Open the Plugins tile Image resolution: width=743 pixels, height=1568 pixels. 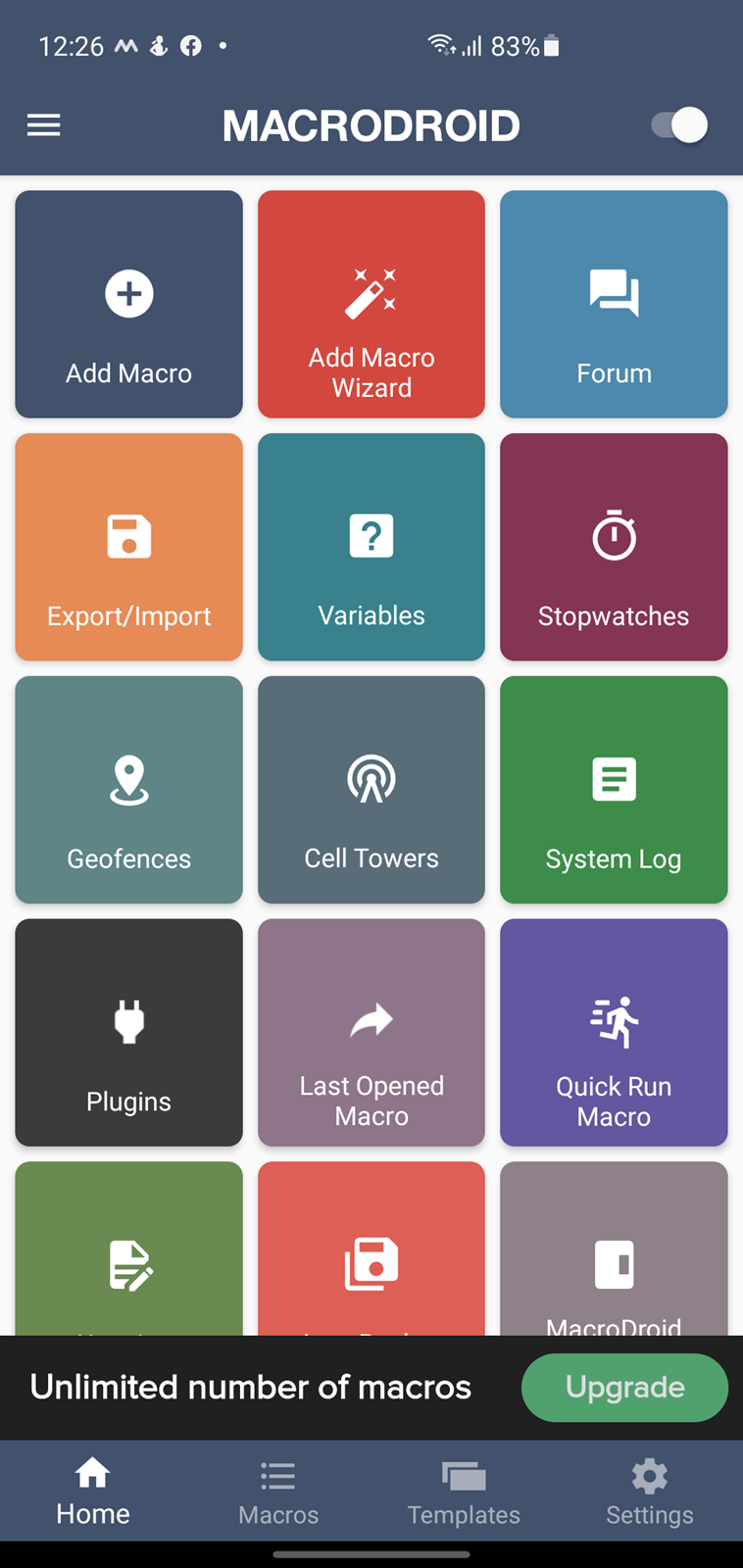[x=128, y=1032]
